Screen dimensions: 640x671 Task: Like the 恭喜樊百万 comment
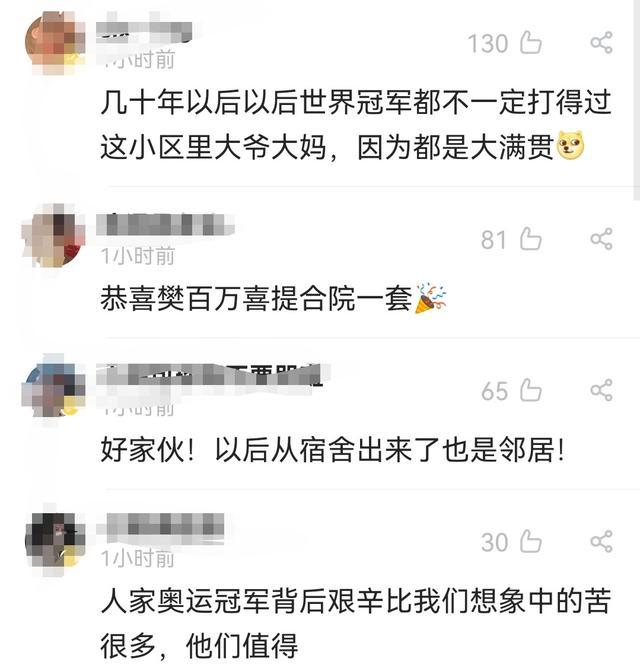(530, 239)
